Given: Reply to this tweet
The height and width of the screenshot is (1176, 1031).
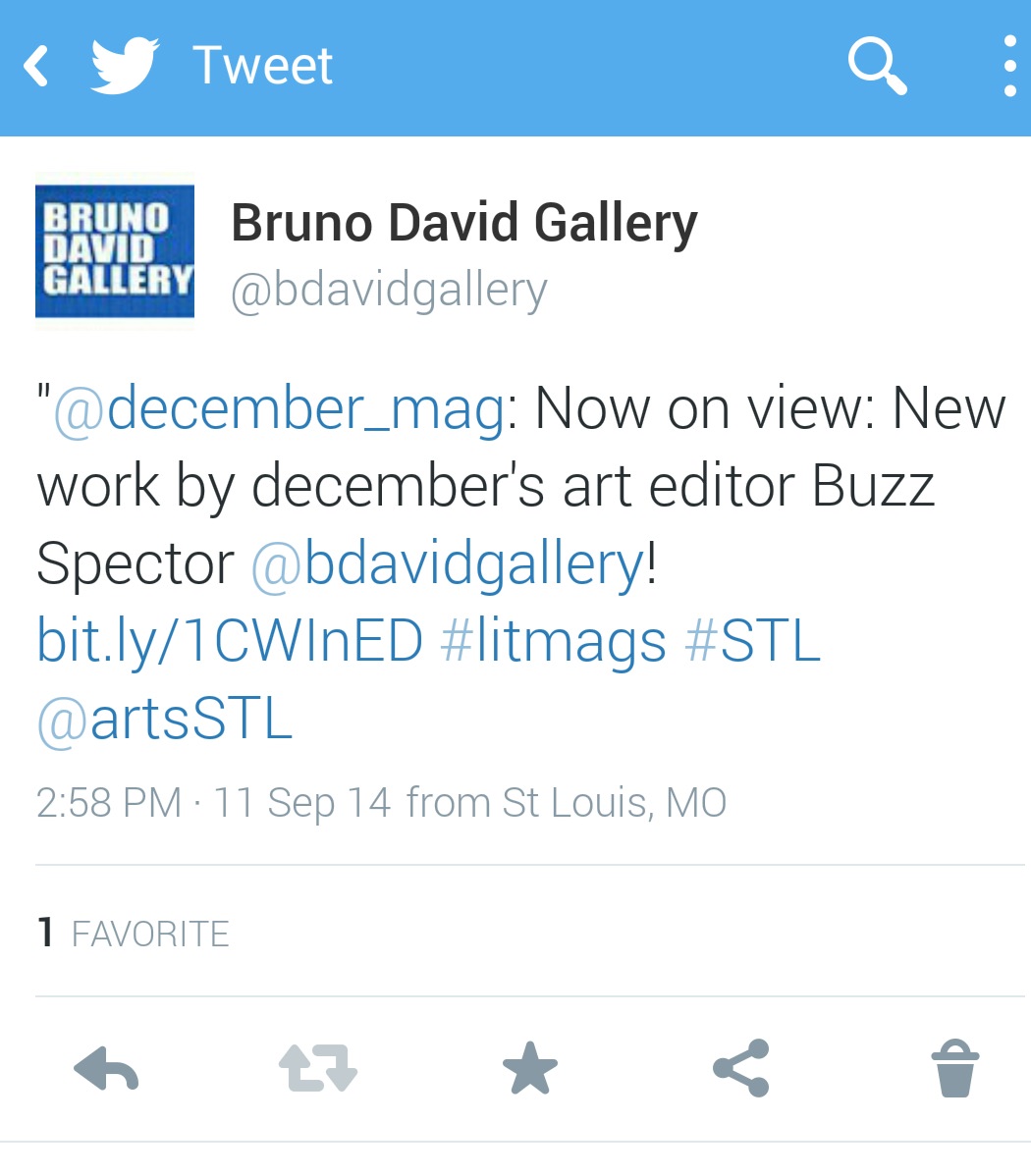Looking at the screenshot, I should click(106, 1068).
